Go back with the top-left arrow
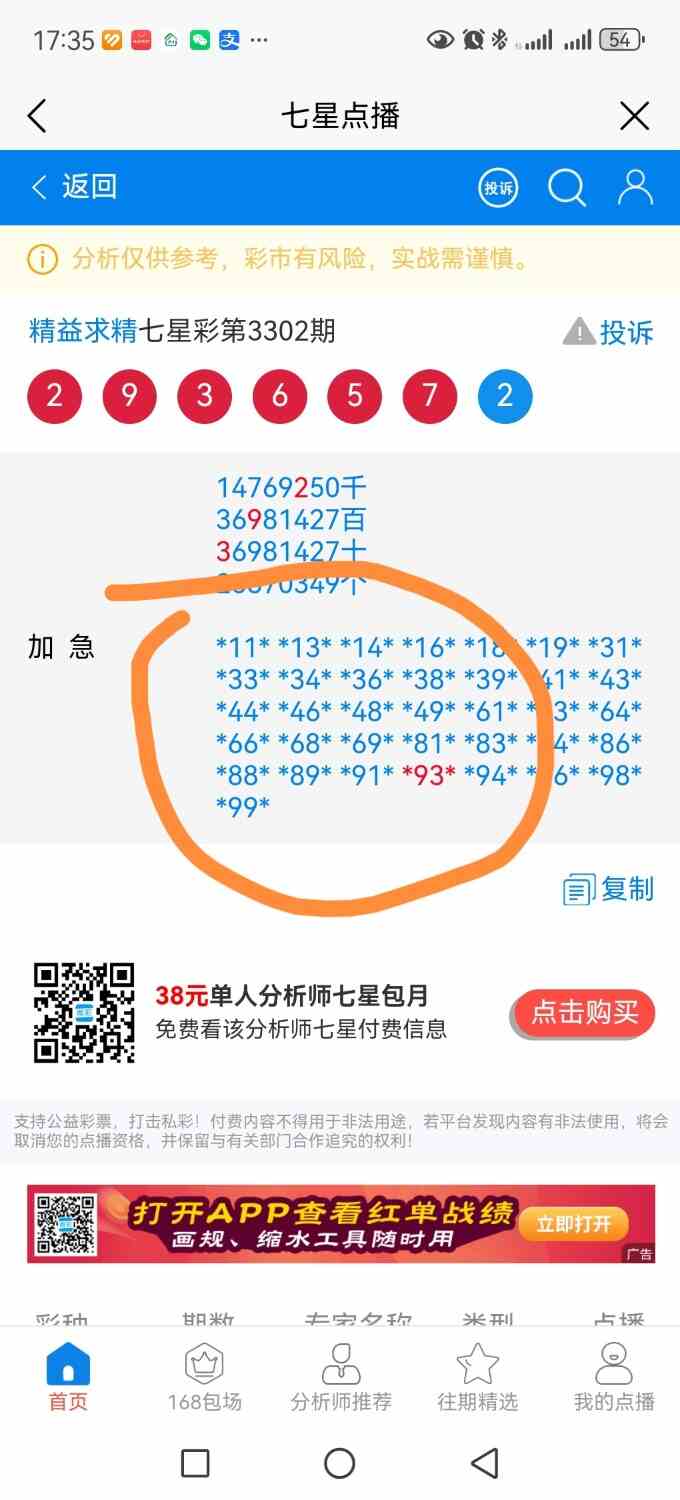The image size is (680, 1500). tap(37, 116)
